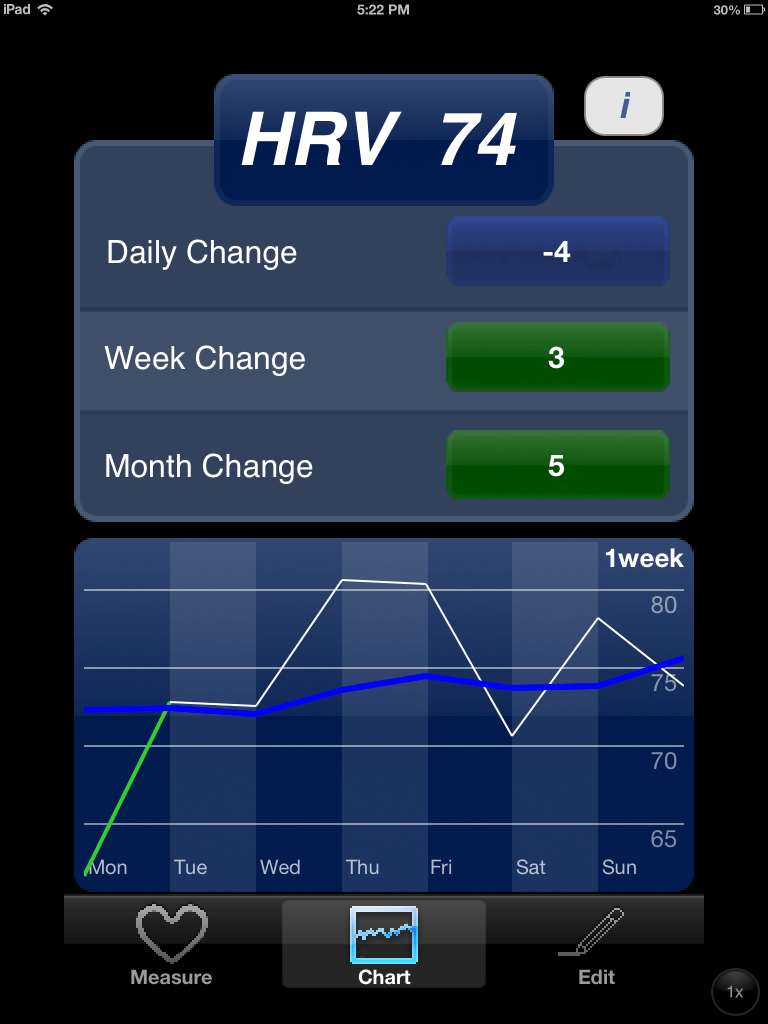The width and height of the screenshot is (768, 1024).
Task: Go to the Edit tab
Action: (597, 945)
